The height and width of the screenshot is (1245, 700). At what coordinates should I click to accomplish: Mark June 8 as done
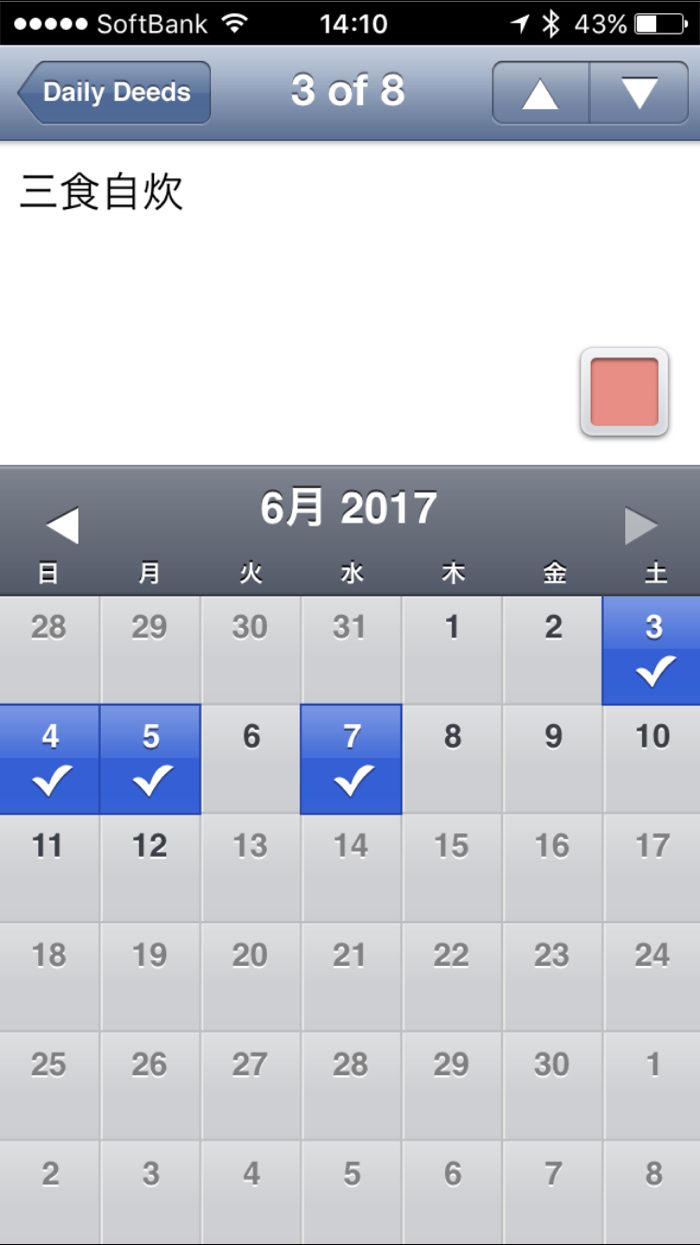(452, 759)
